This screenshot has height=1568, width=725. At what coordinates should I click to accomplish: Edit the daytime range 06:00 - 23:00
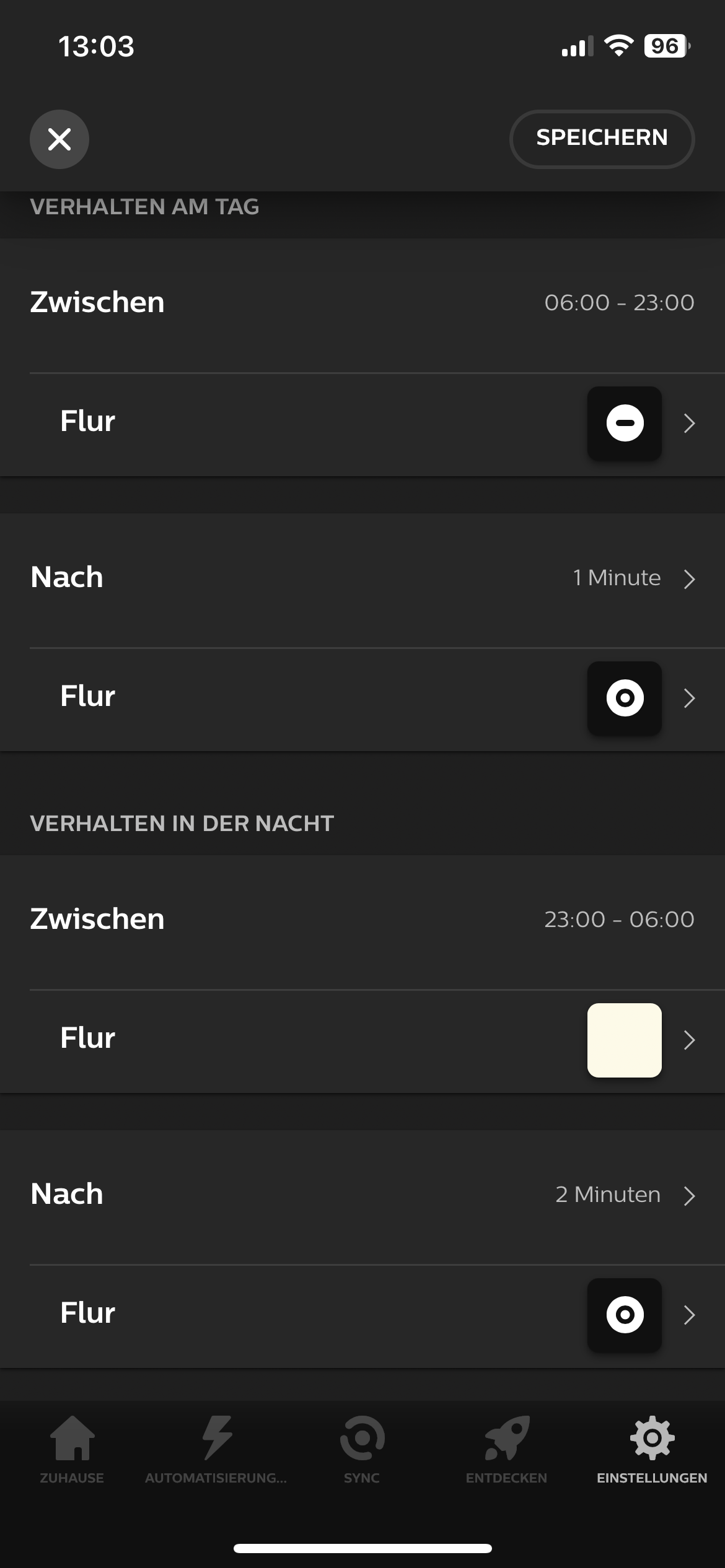point(618,303)
